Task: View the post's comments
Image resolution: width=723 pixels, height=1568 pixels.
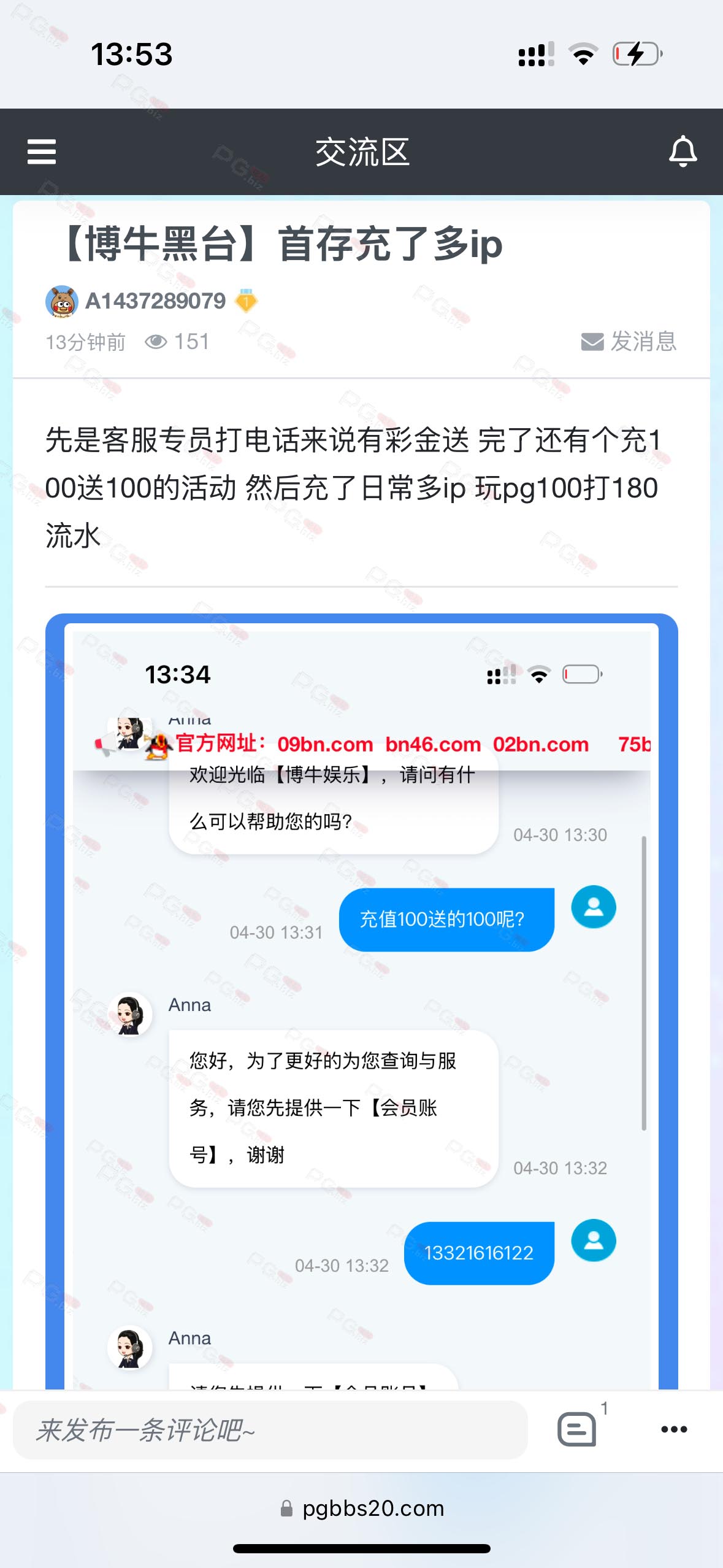Action: pyautogui.click(x=577, y=1429)
